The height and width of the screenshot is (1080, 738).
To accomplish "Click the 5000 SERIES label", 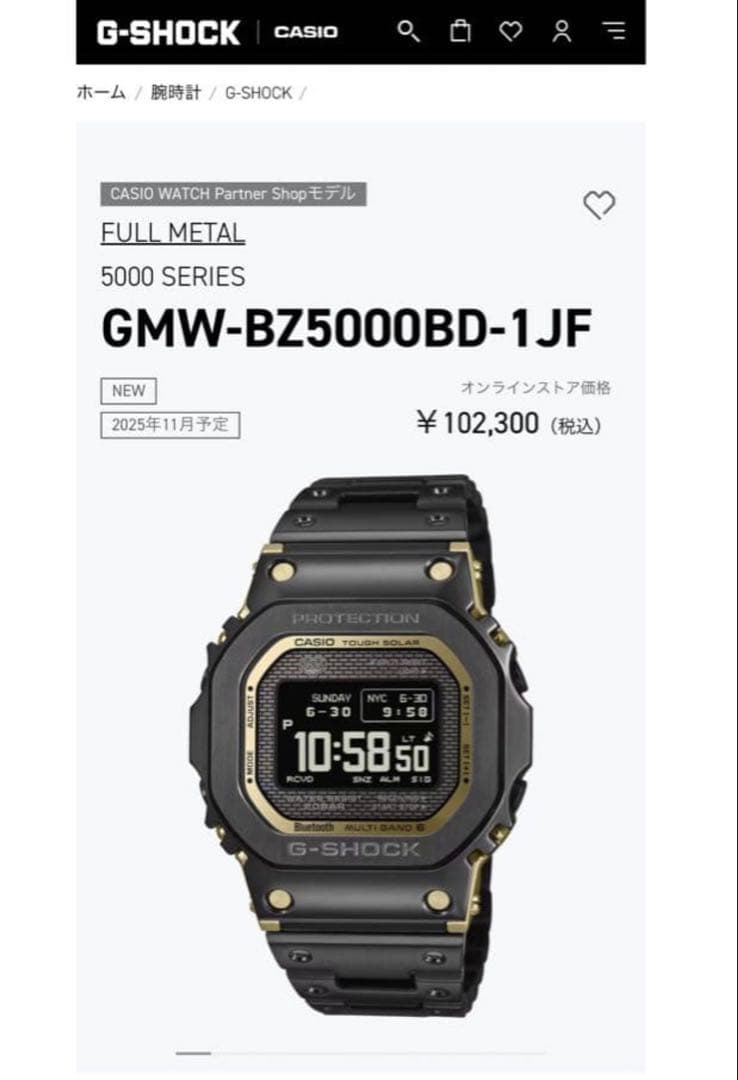I will tap(173, 277).
